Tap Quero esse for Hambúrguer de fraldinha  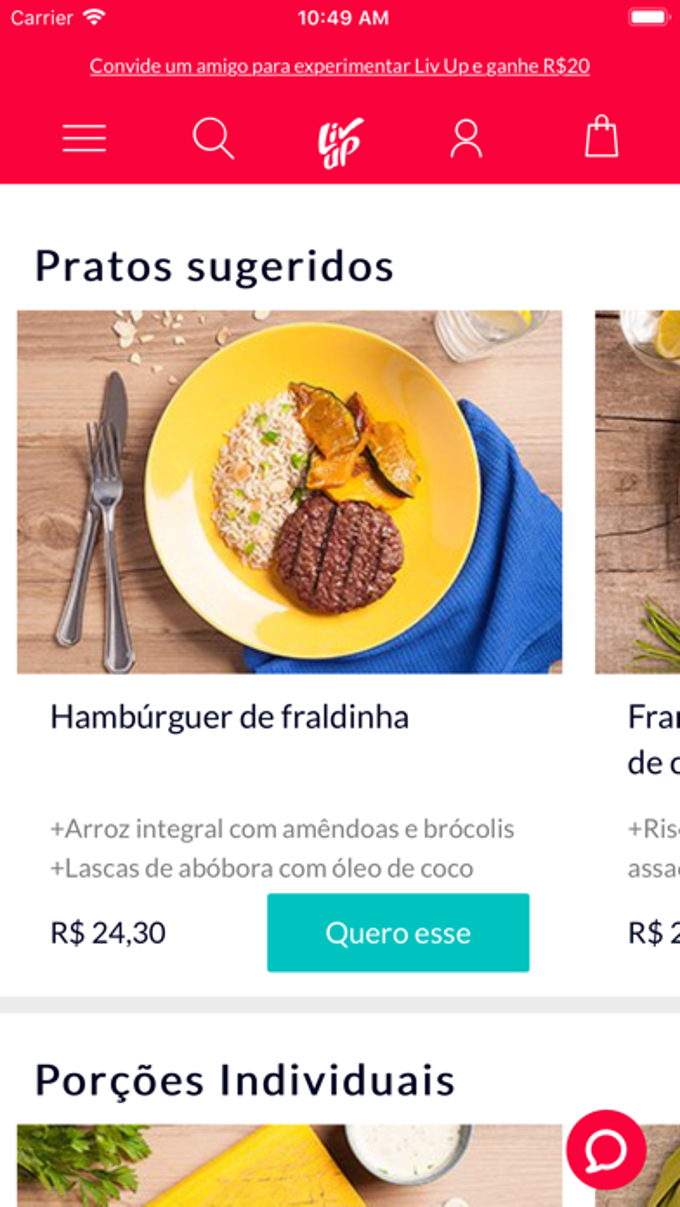point(398,933)
